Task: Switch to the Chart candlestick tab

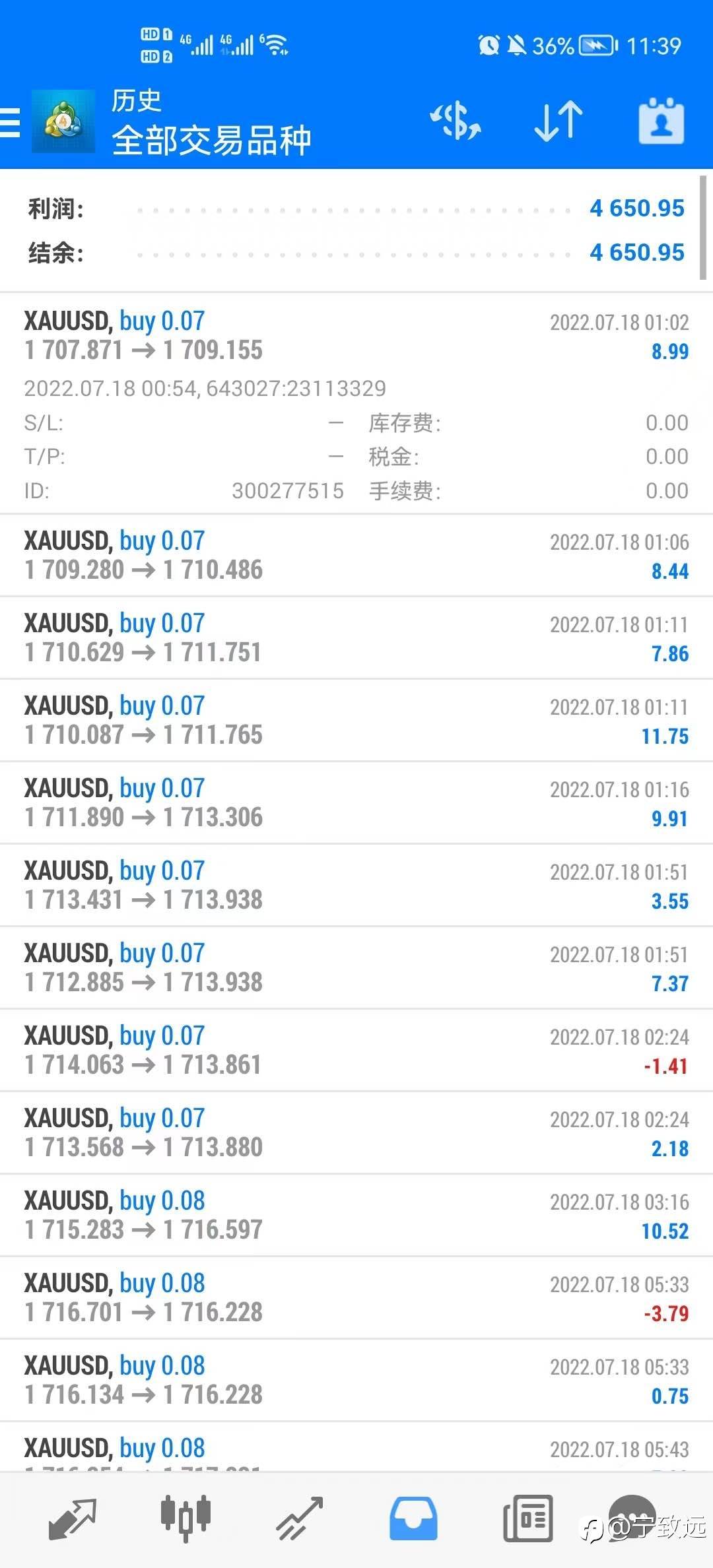Action: (x=186, y=1519)
